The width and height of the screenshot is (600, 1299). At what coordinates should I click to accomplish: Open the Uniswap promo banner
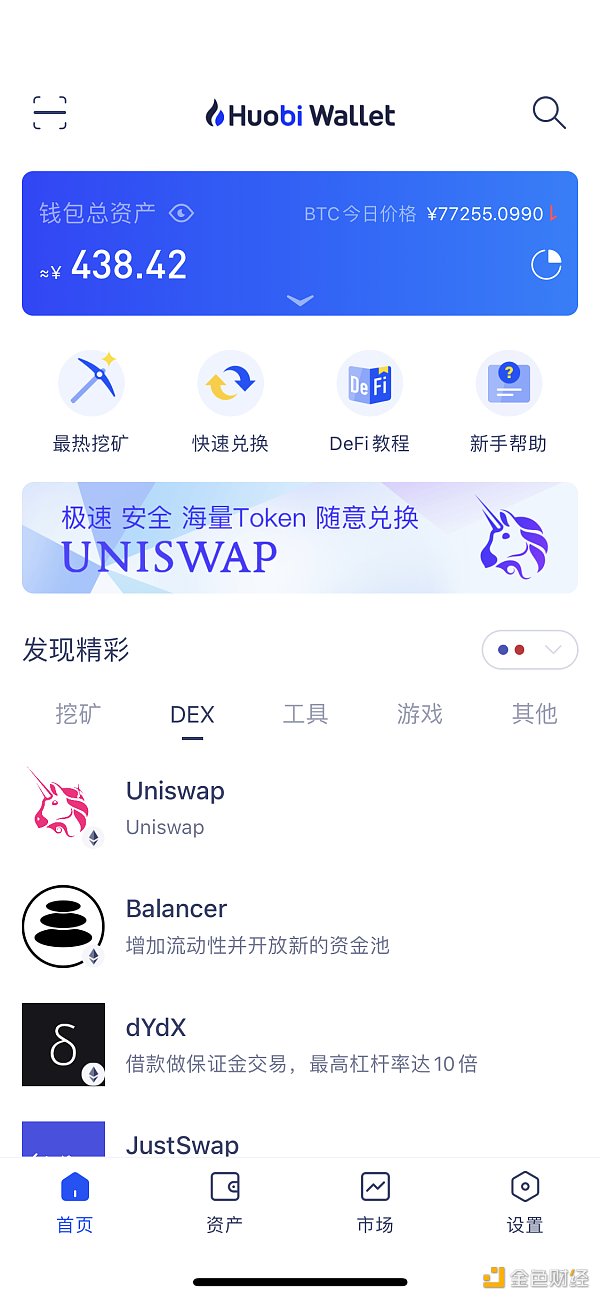pyautogui.click(x=300, y=538)
